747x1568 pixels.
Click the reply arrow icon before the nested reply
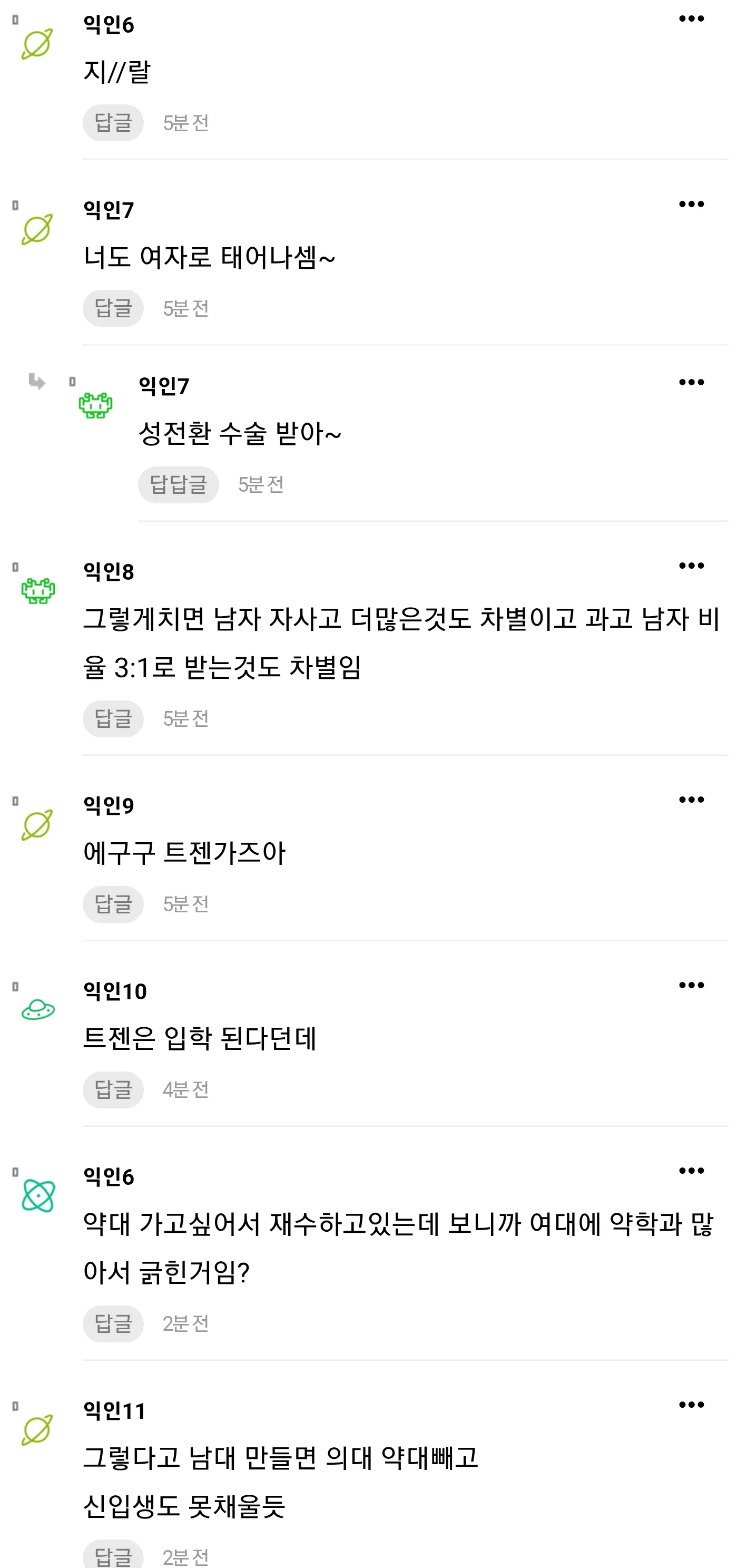pyautogui.click(x=36, y=383)
